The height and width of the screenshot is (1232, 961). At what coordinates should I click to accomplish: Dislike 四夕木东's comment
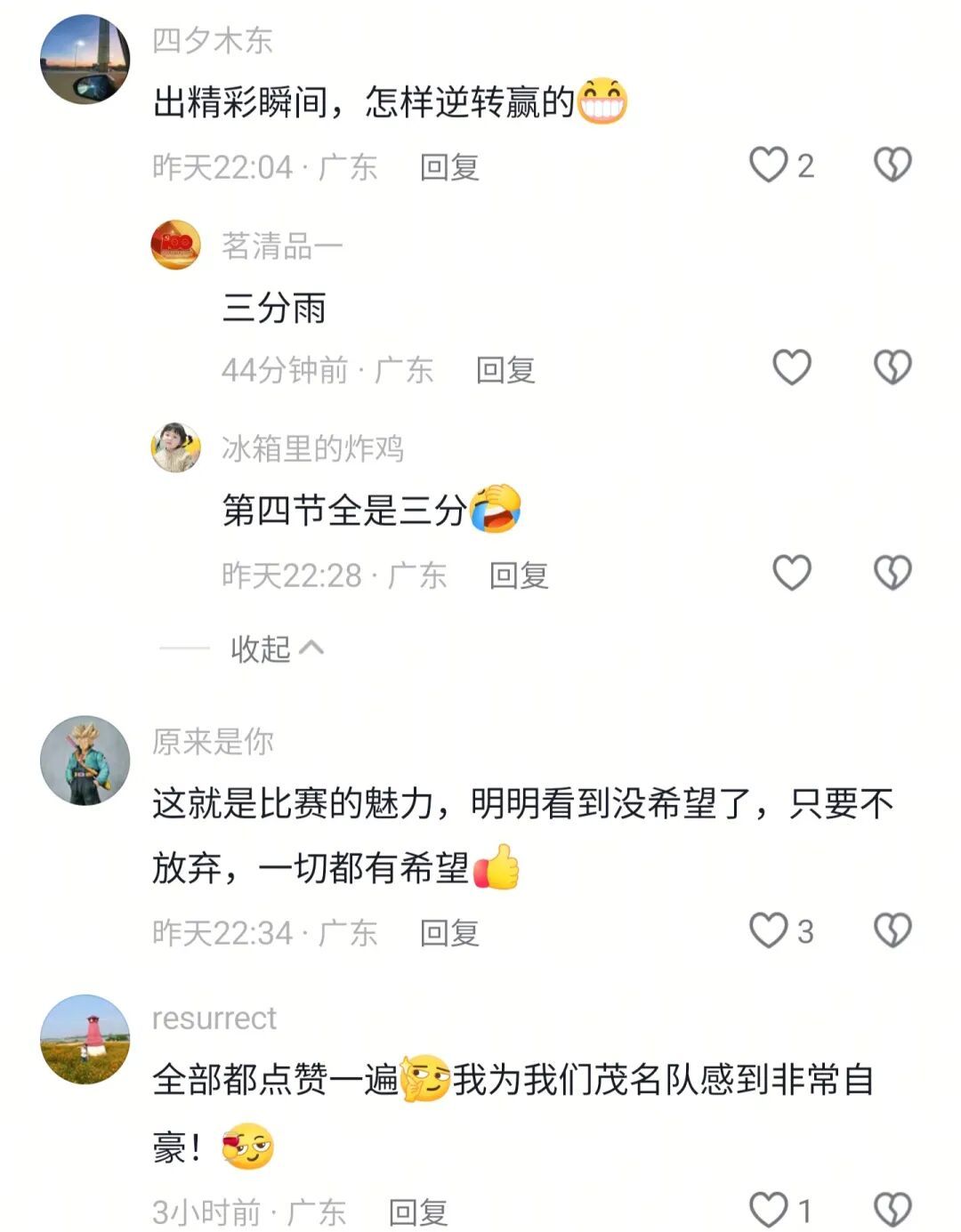click(x=892, y=165)
